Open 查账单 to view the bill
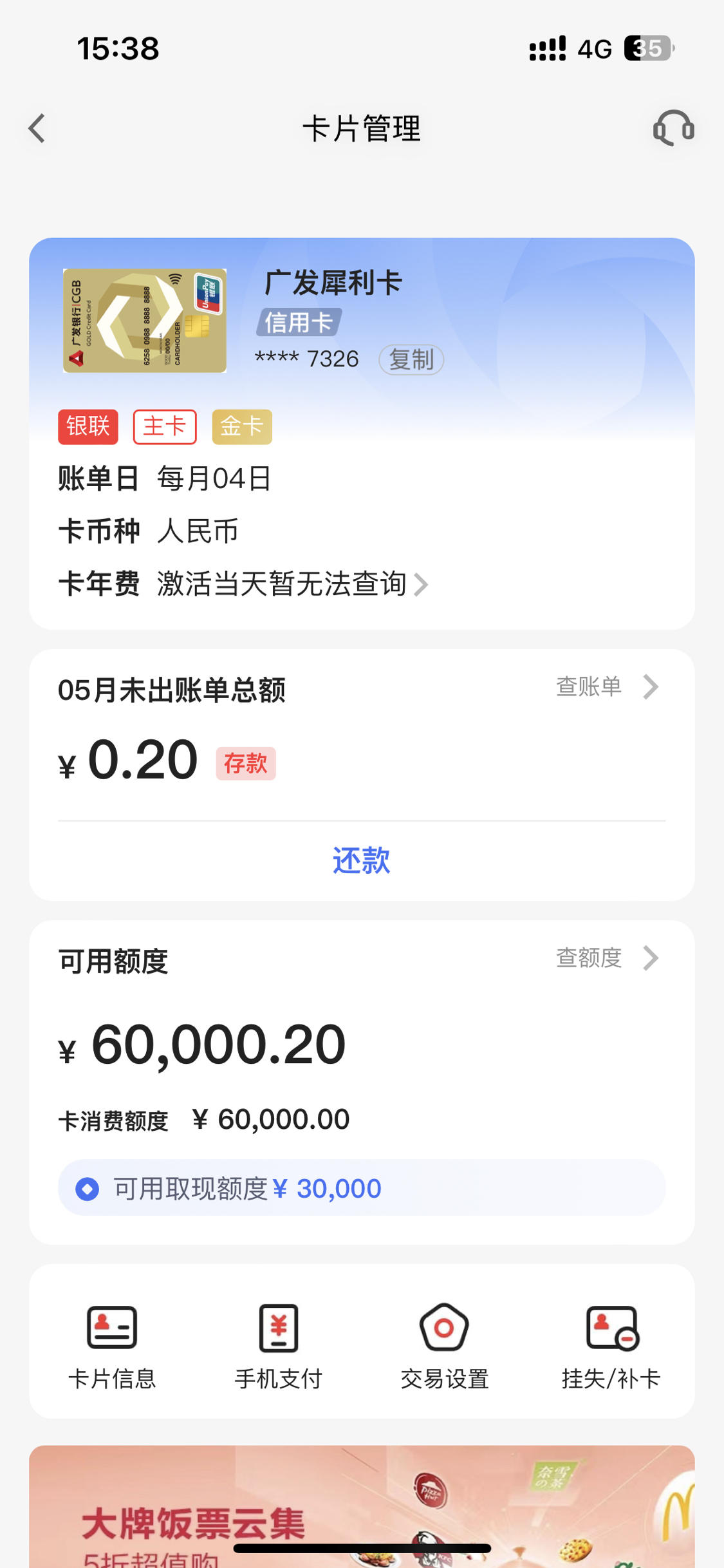This screenshot has height=1568, width=724. click(608, 686)
